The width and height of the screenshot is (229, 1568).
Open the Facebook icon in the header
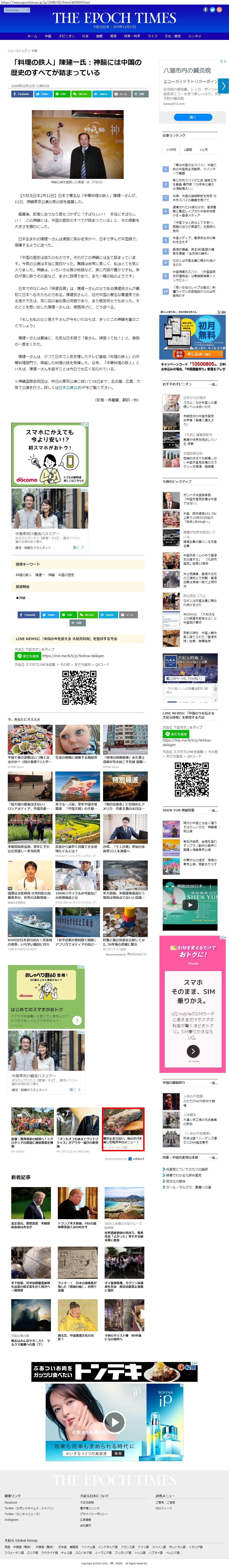pos(205,10)
